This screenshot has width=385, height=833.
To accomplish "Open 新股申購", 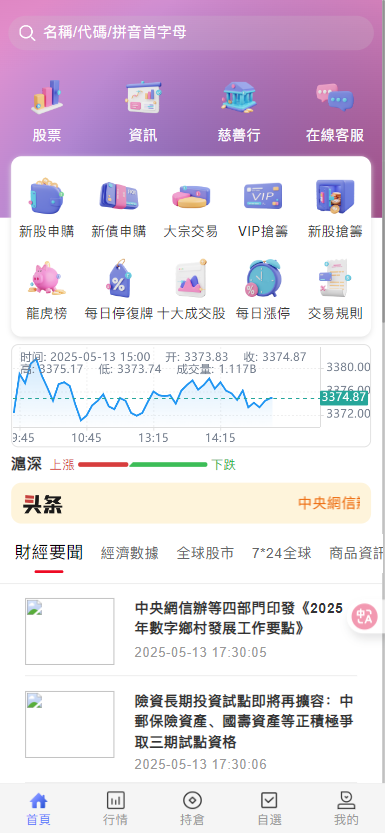I will (47, 208).
